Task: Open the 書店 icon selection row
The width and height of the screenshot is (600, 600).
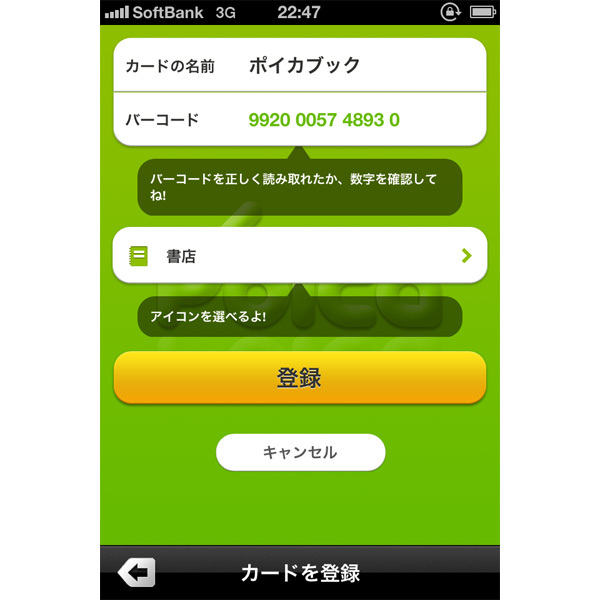Action: click(300, 256)
